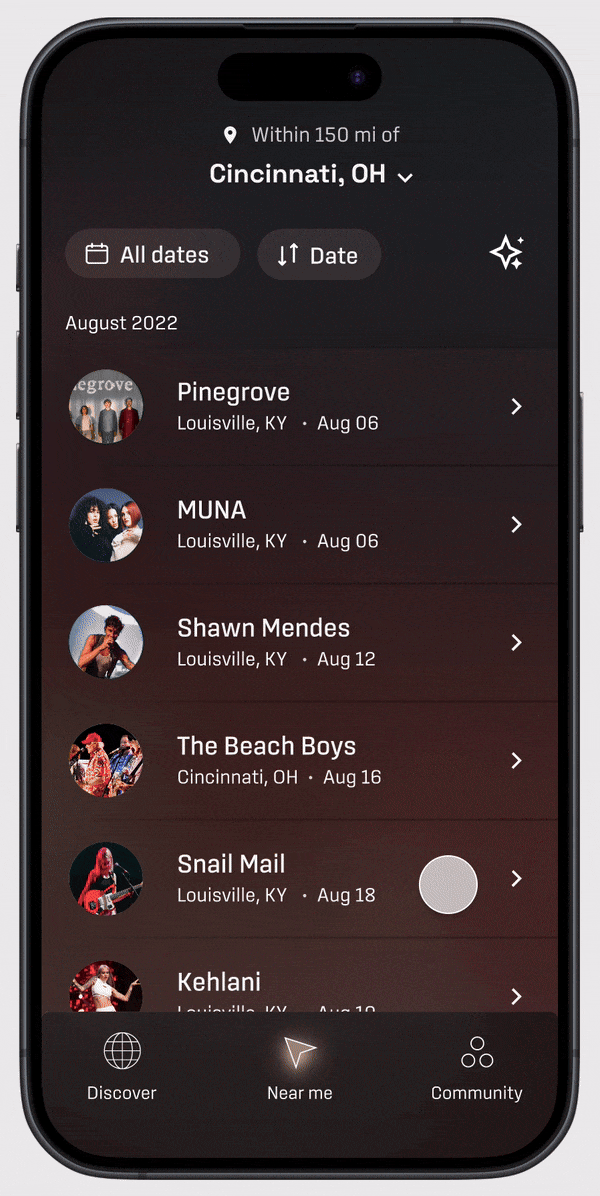This screenshot has height=1196, width=600.
Task: Open the MUNA concert row
Action: (x=300, y=525)
